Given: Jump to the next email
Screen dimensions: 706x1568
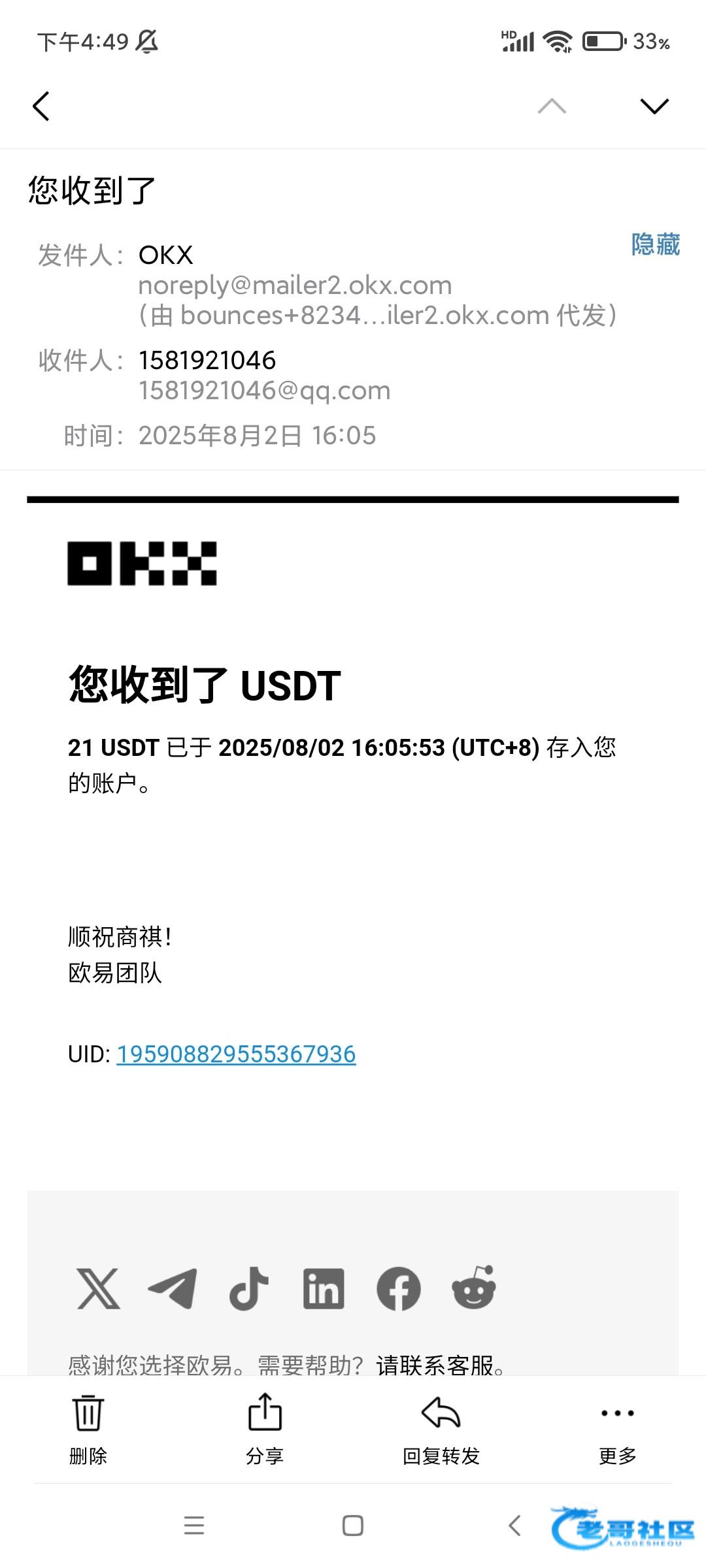Looking at the screenshot, I should [x=654, y=106].
